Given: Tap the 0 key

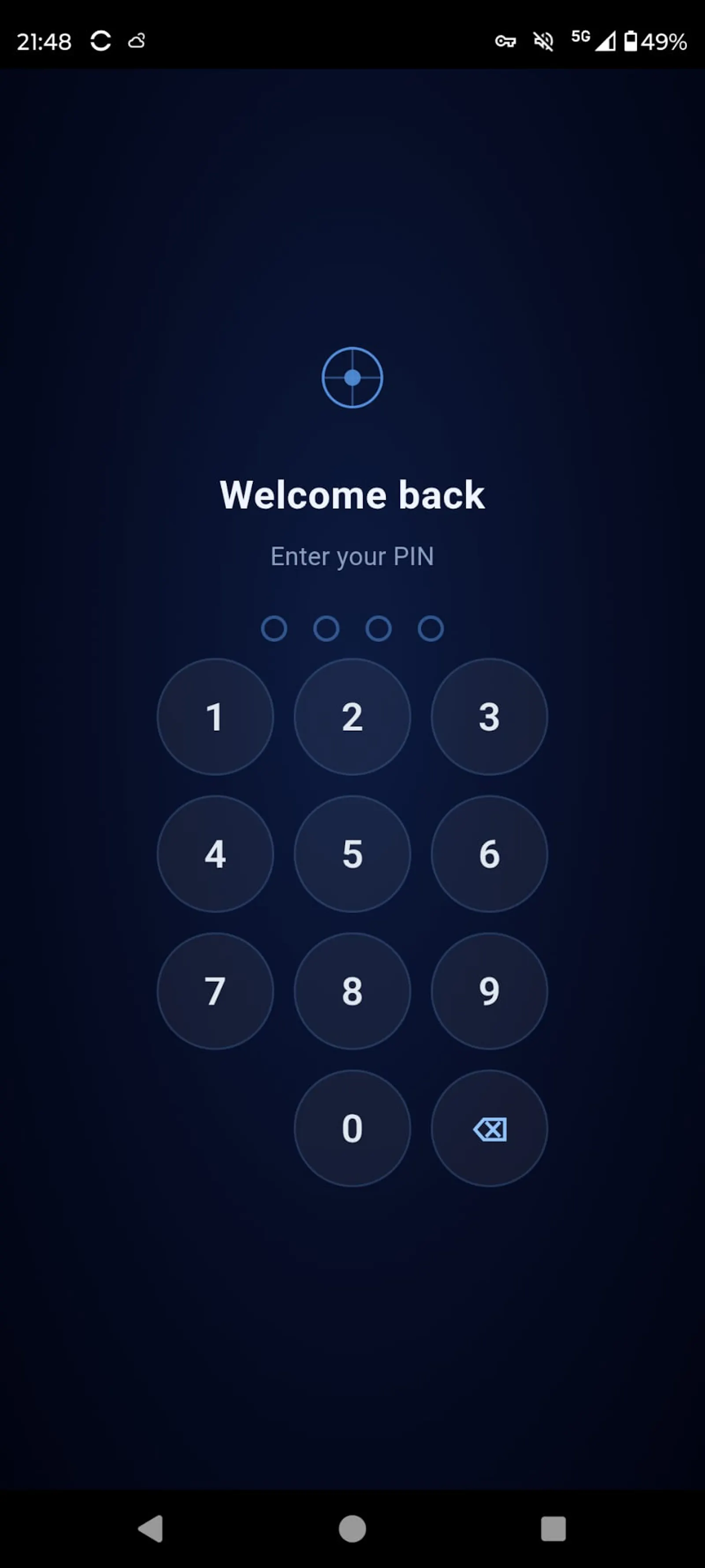Looking at the screenshot, I should 352,1128.
